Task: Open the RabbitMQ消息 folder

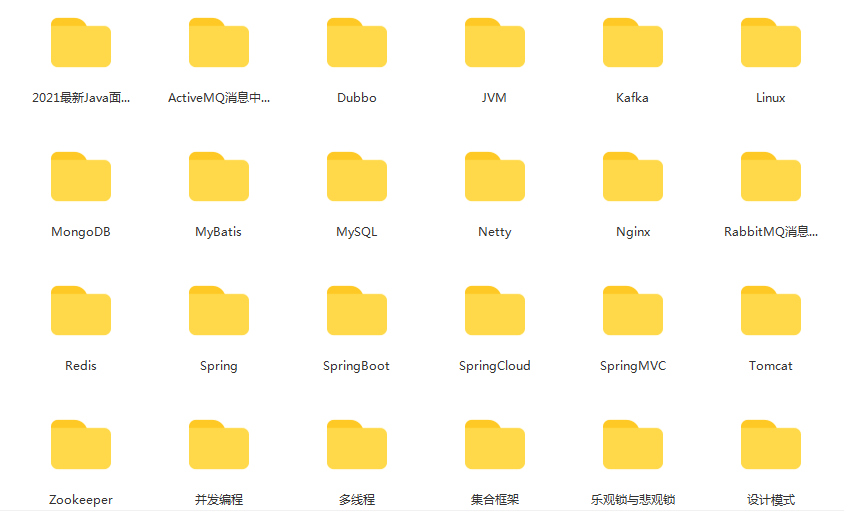Action: (x=771, y=177)
